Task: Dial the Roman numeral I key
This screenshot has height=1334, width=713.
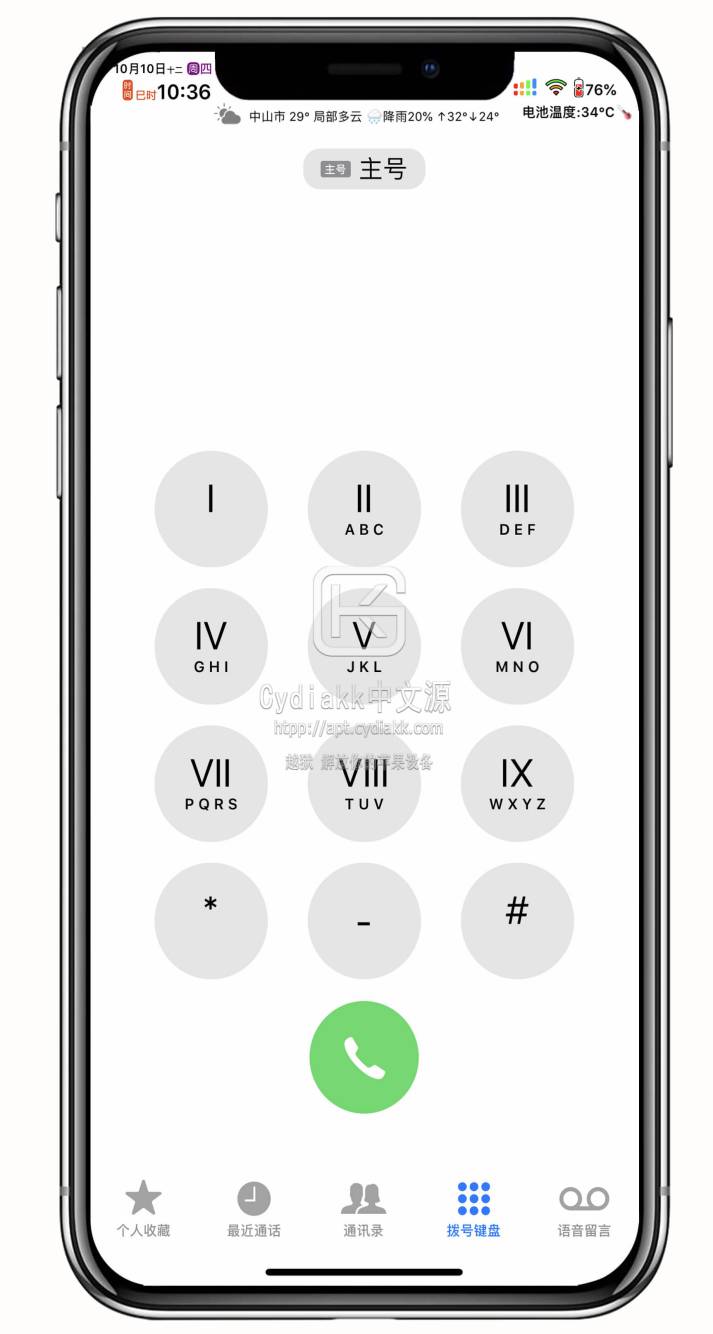Action: 211,508
